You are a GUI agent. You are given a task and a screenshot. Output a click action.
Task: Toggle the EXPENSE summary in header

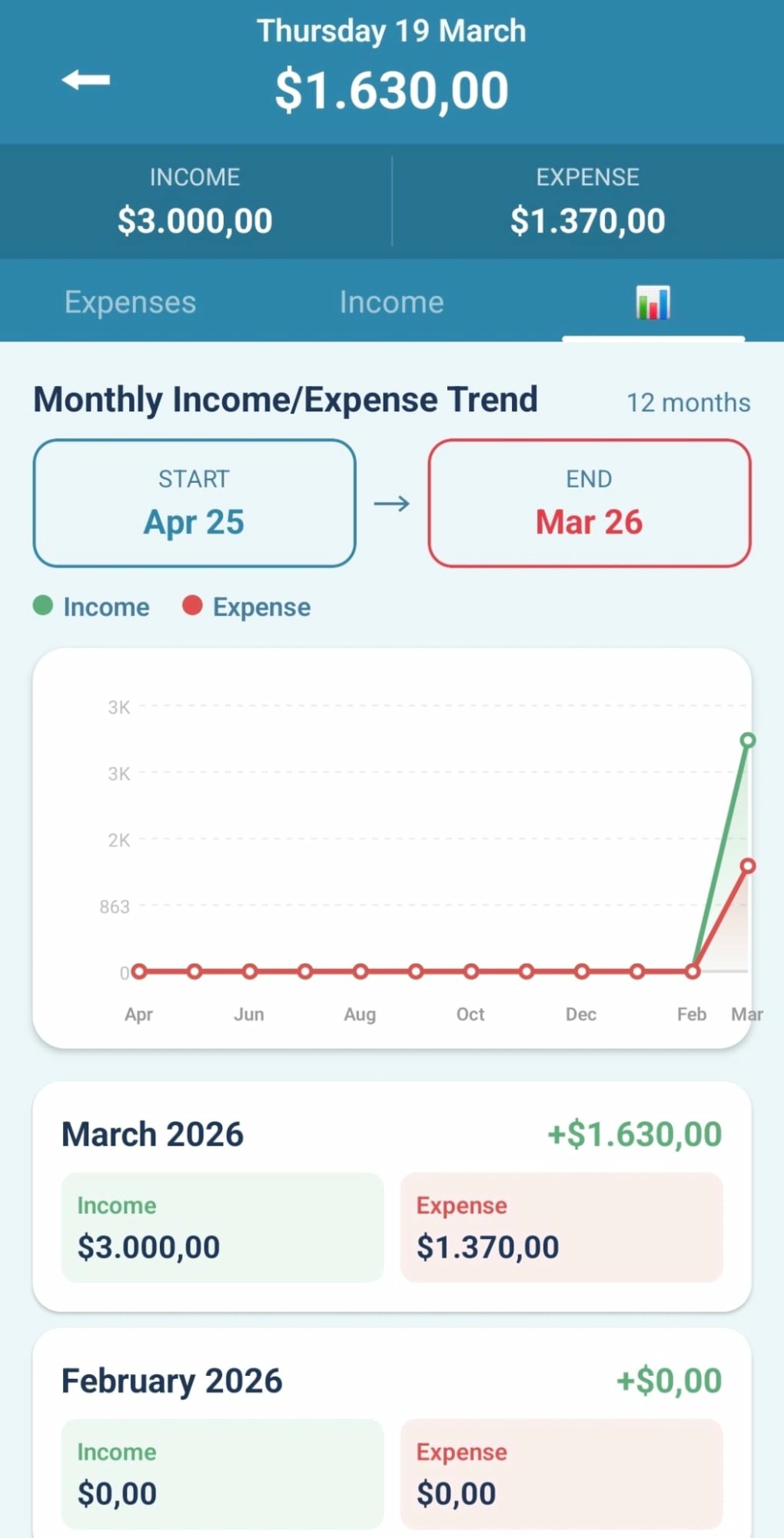pos(588,200)
